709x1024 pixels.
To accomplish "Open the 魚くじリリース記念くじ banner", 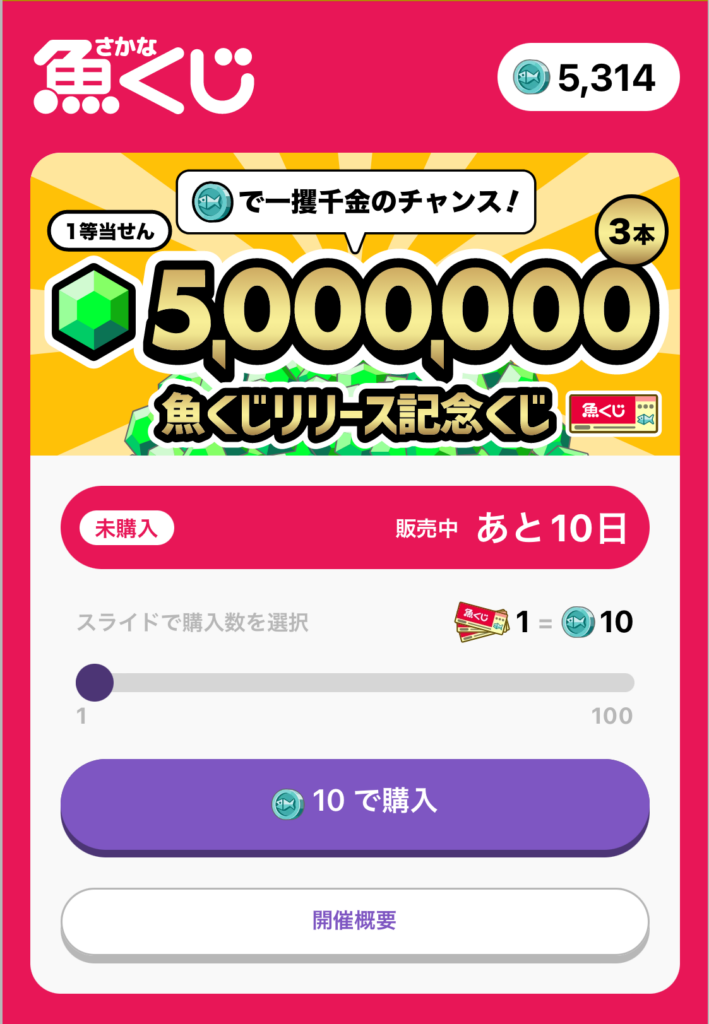I will tap(355, 305).
